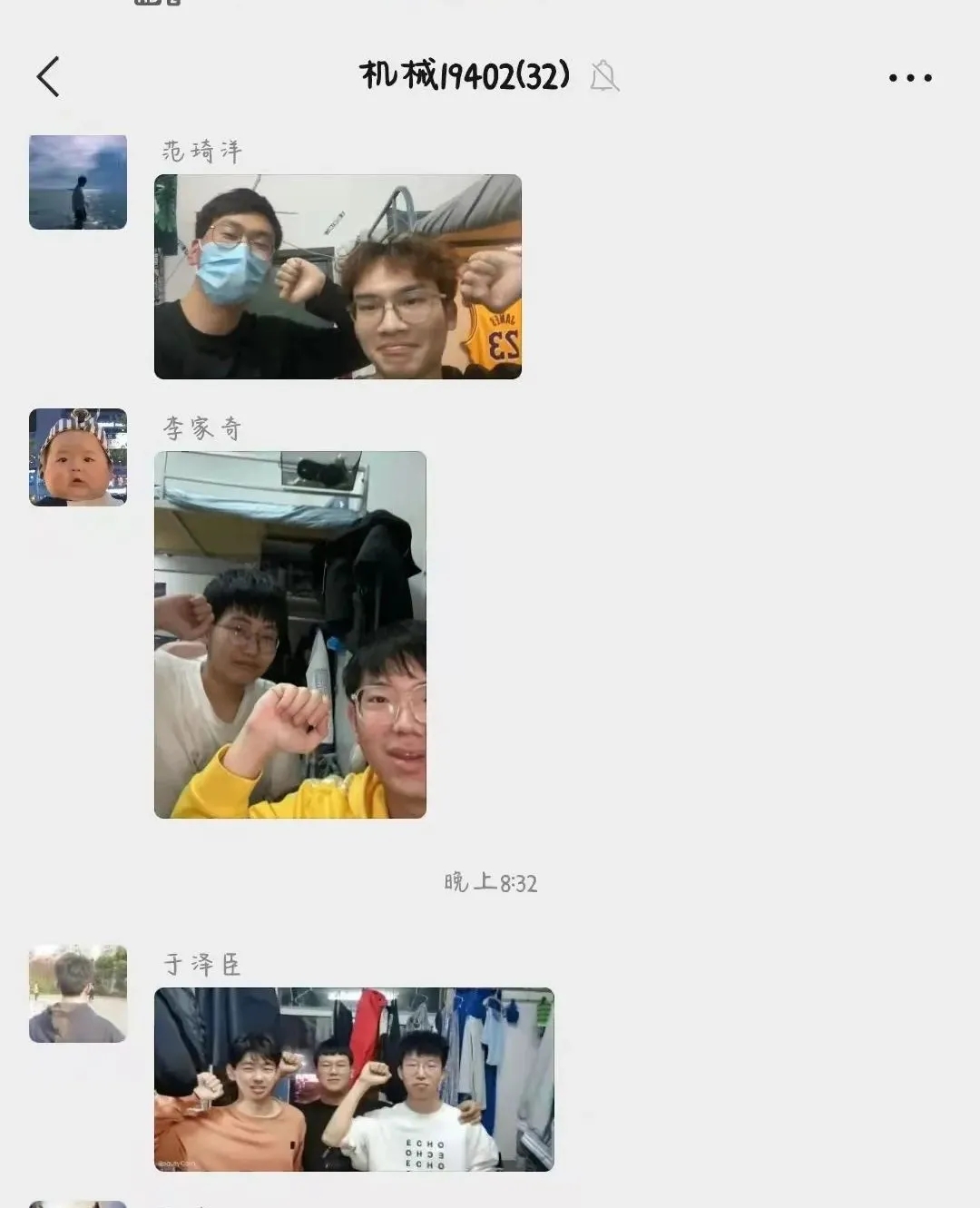
Task: Open 于泽臣's profile avatar
Action: click(78, 994)
